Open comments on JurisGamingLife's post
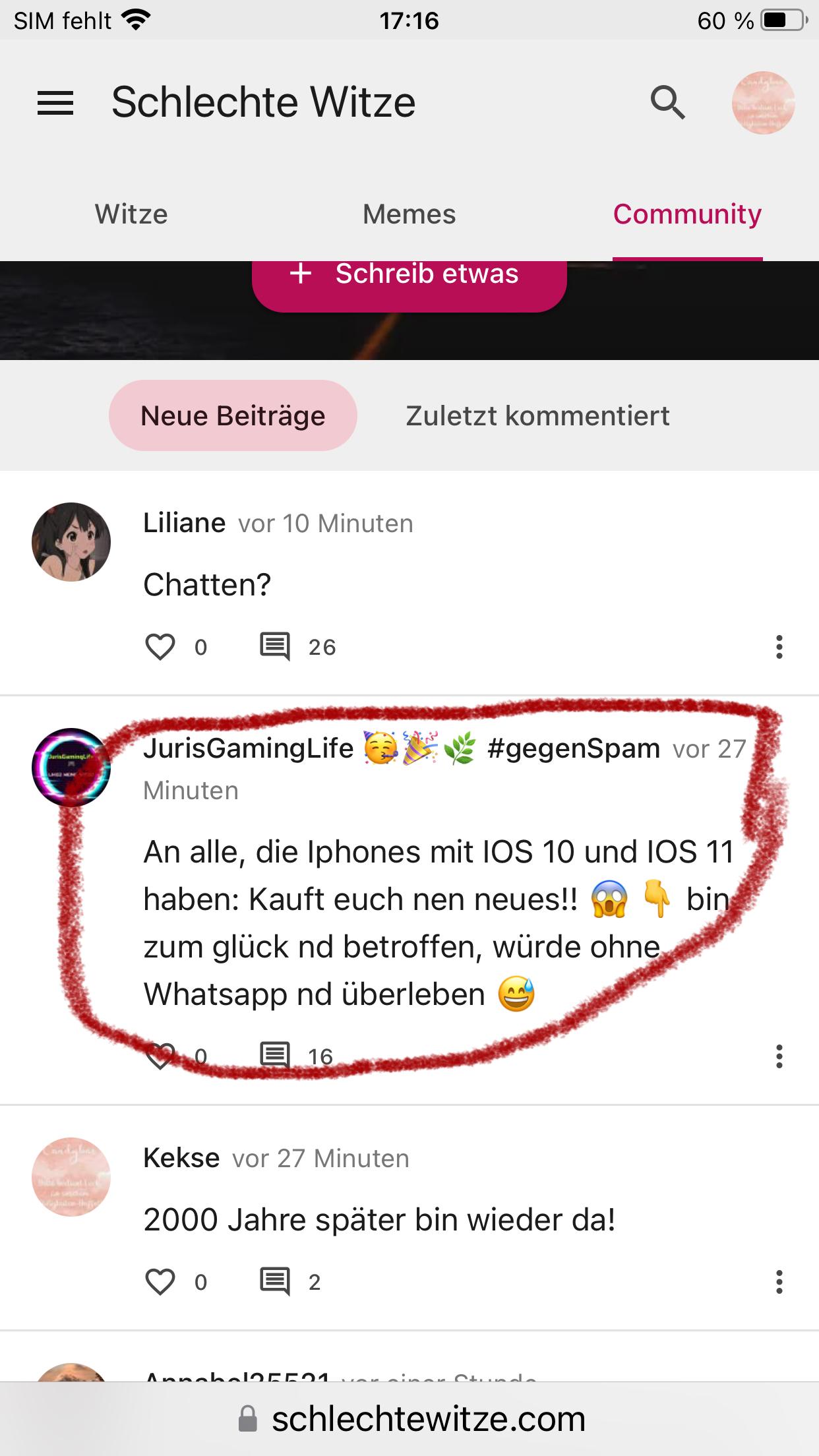 point(275,1056)
